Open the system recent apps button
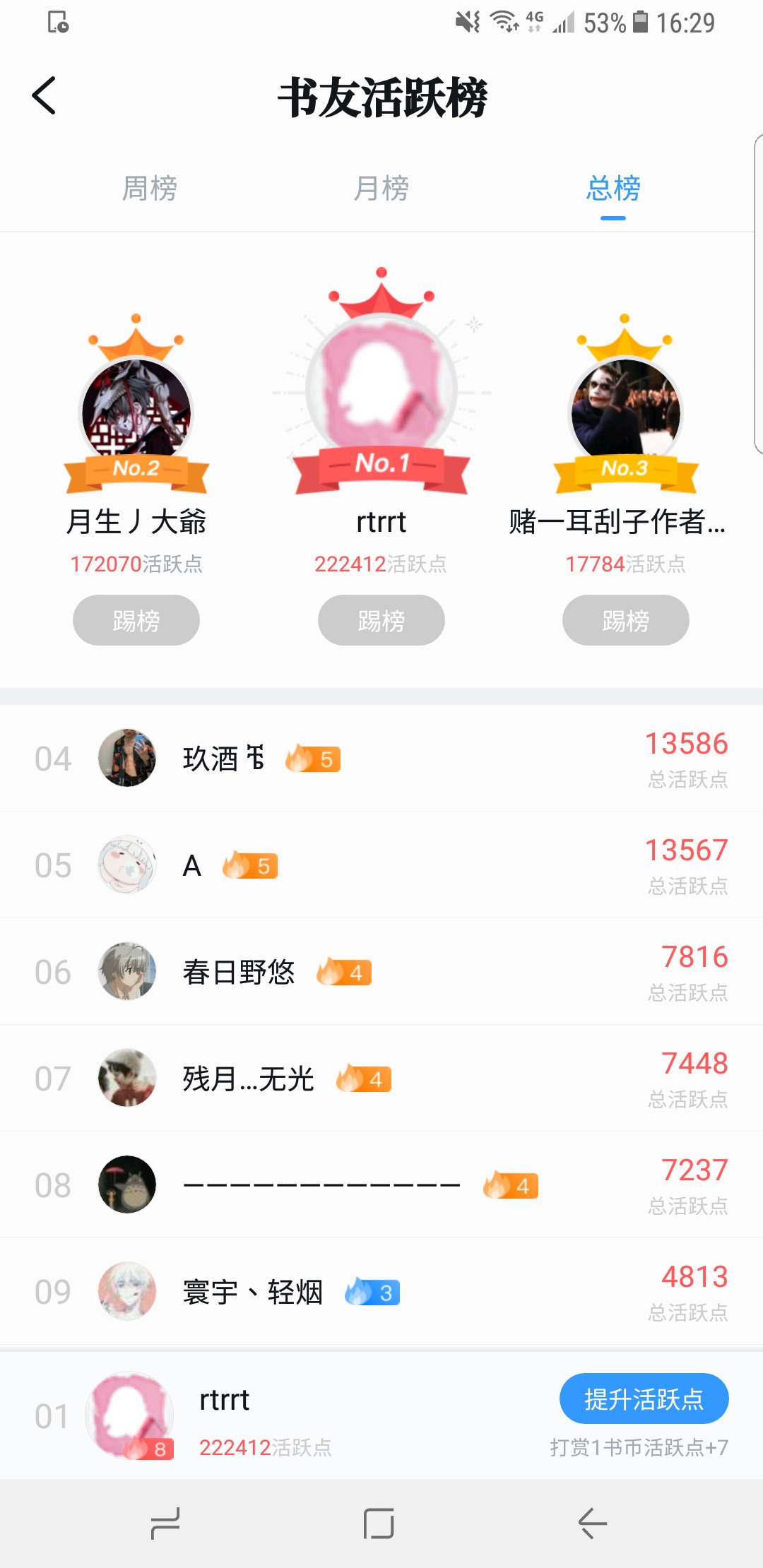Image resolution: width=763 pixels, height=1568 pixels. pos(165,1524)
